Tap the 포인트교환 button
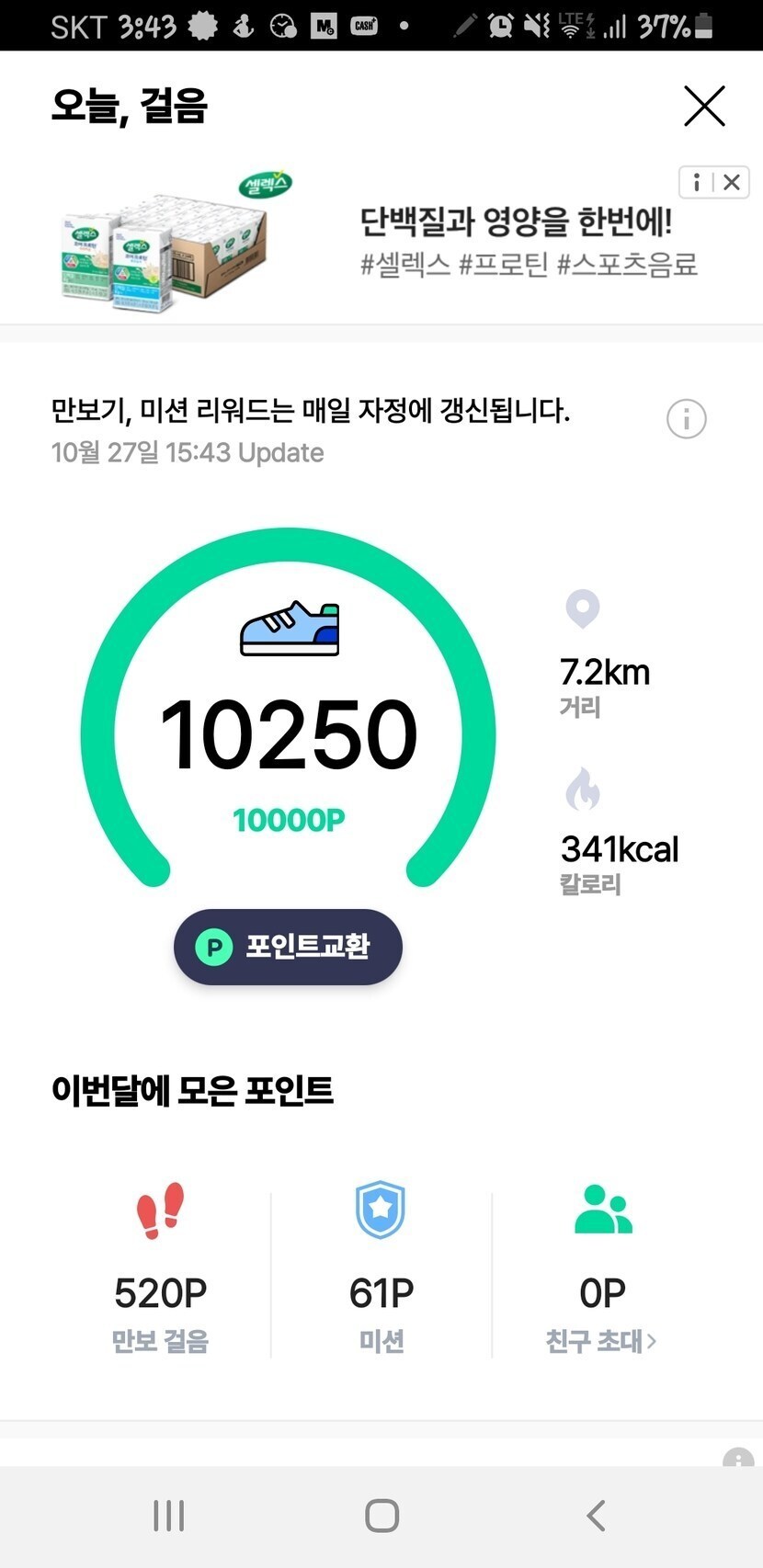The image size is (763, 1568). pos(288,947)
